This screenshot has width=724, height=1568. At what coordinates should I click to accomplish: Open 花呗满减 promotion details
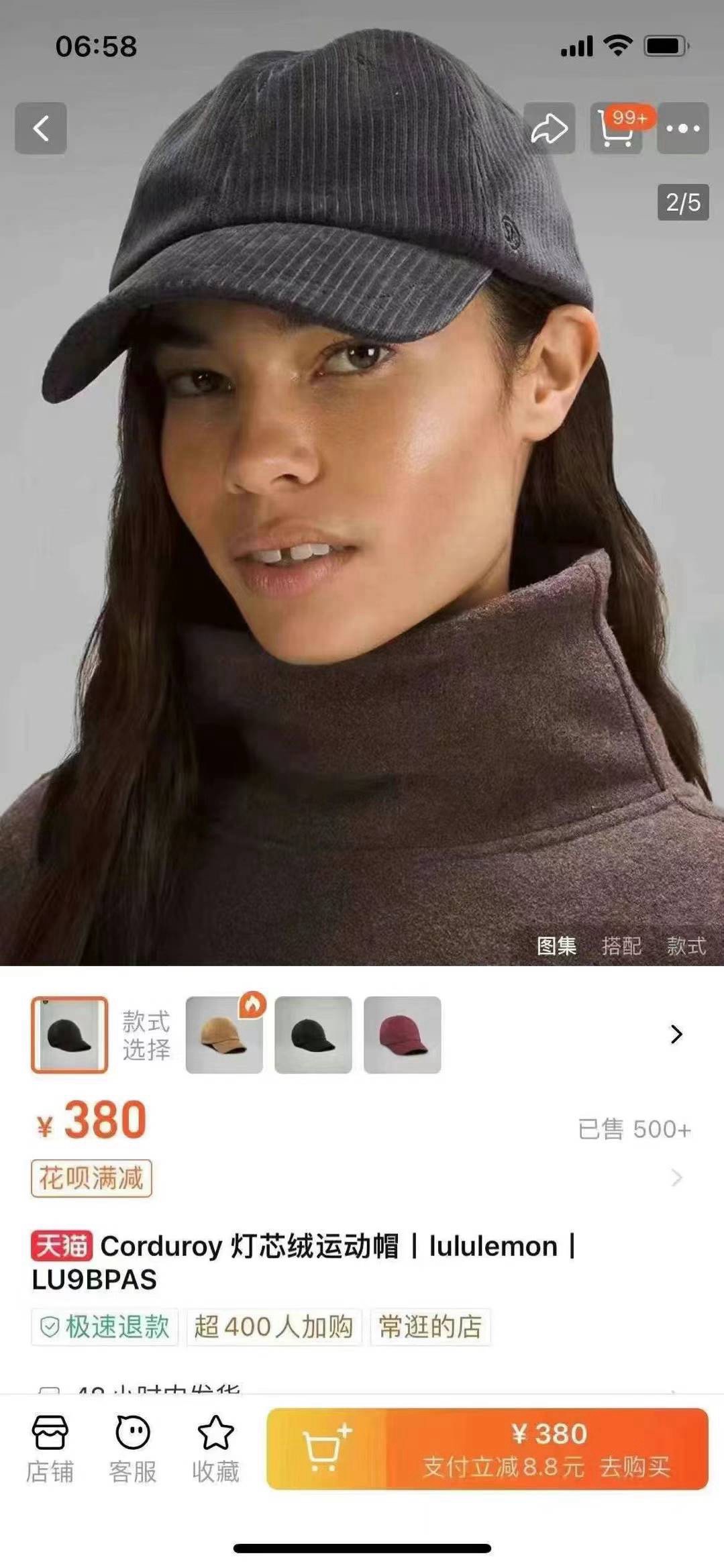tap(91, 1178)
